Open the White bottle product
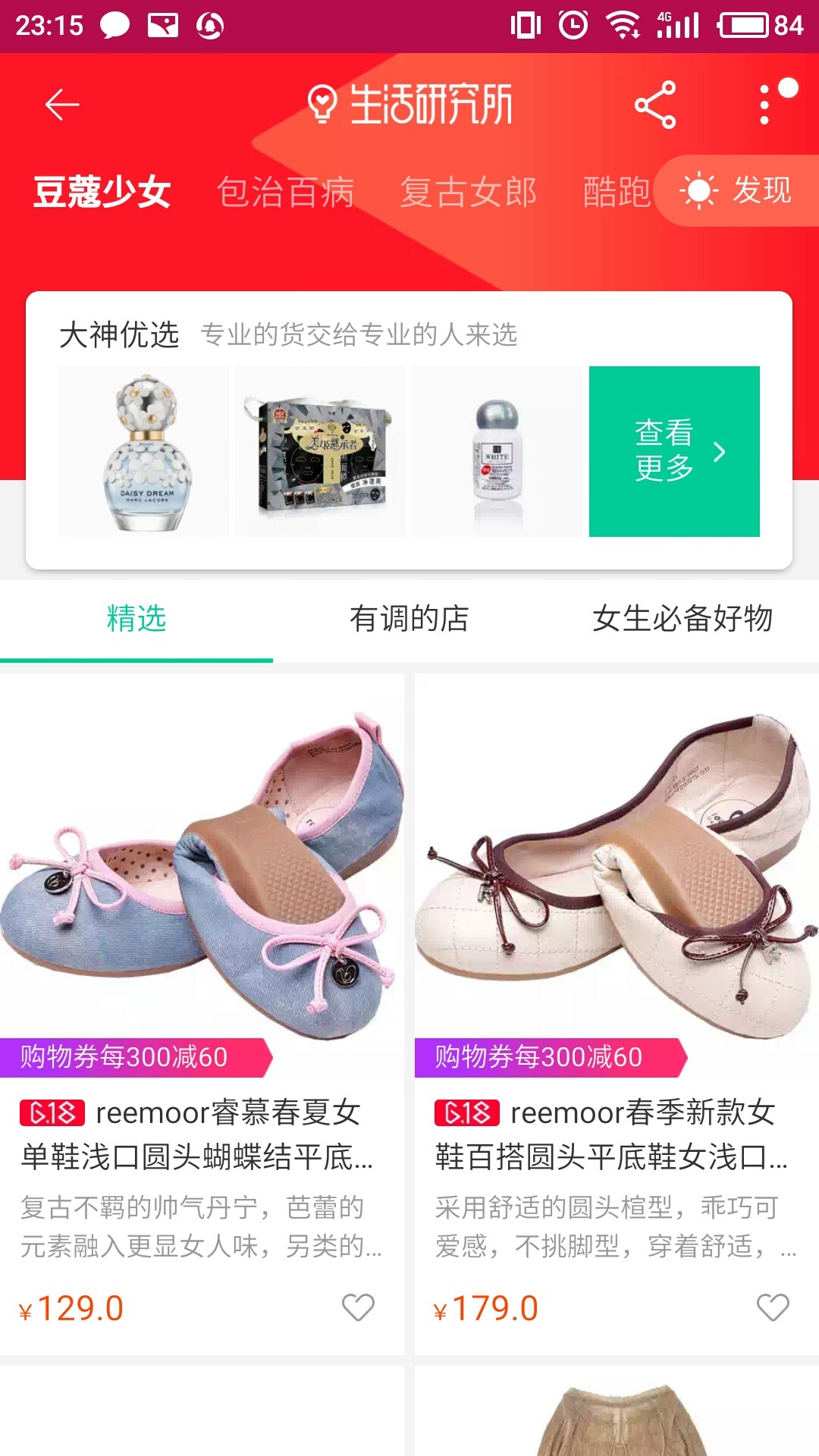 tap(497, 452)
